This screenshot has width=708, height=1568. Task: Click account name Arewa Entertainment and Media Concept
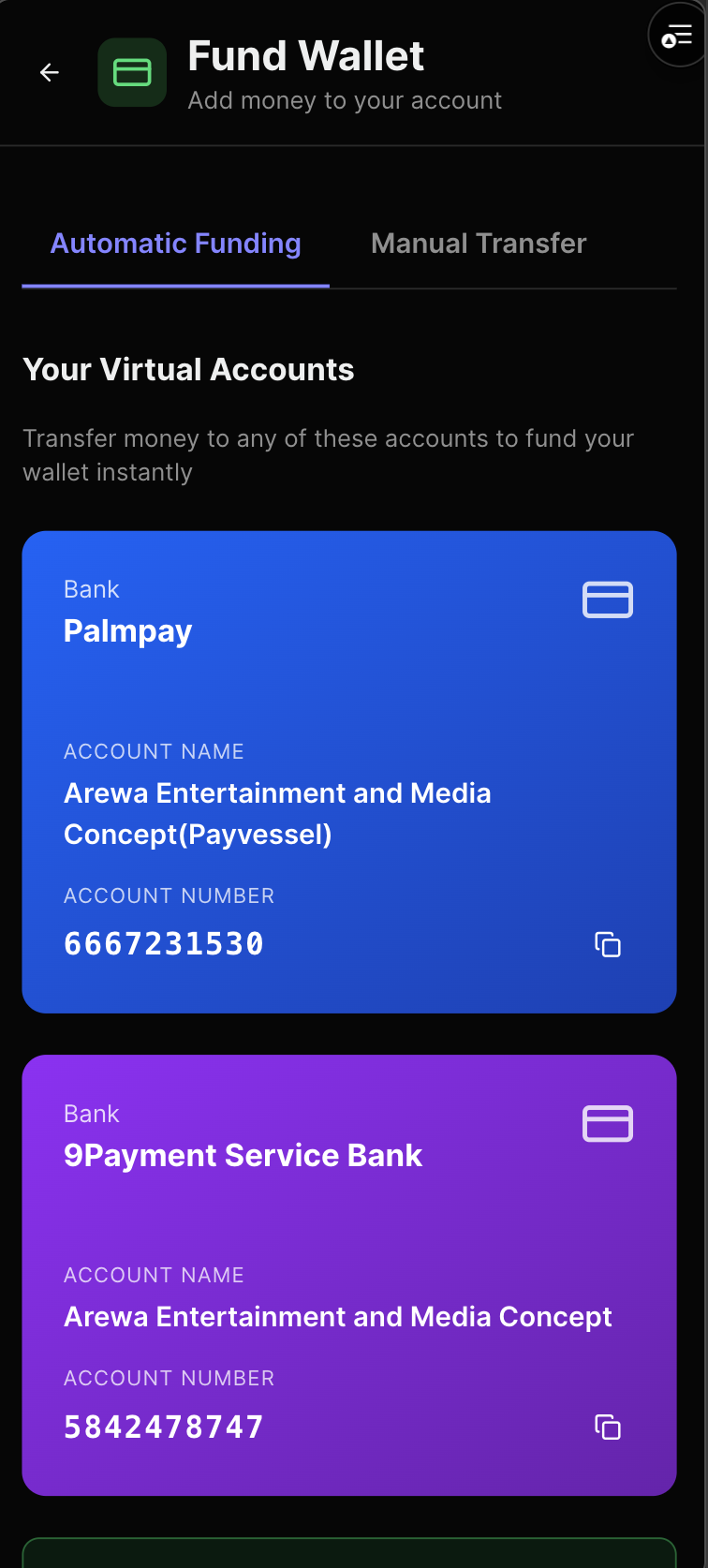click(337, 1317)
